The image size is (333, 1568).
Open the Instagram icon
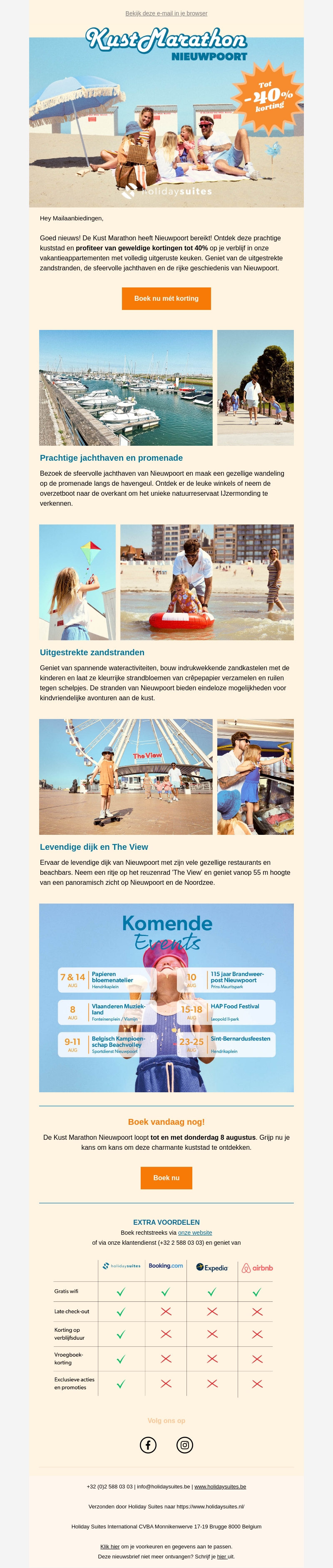coord(185,1445)
